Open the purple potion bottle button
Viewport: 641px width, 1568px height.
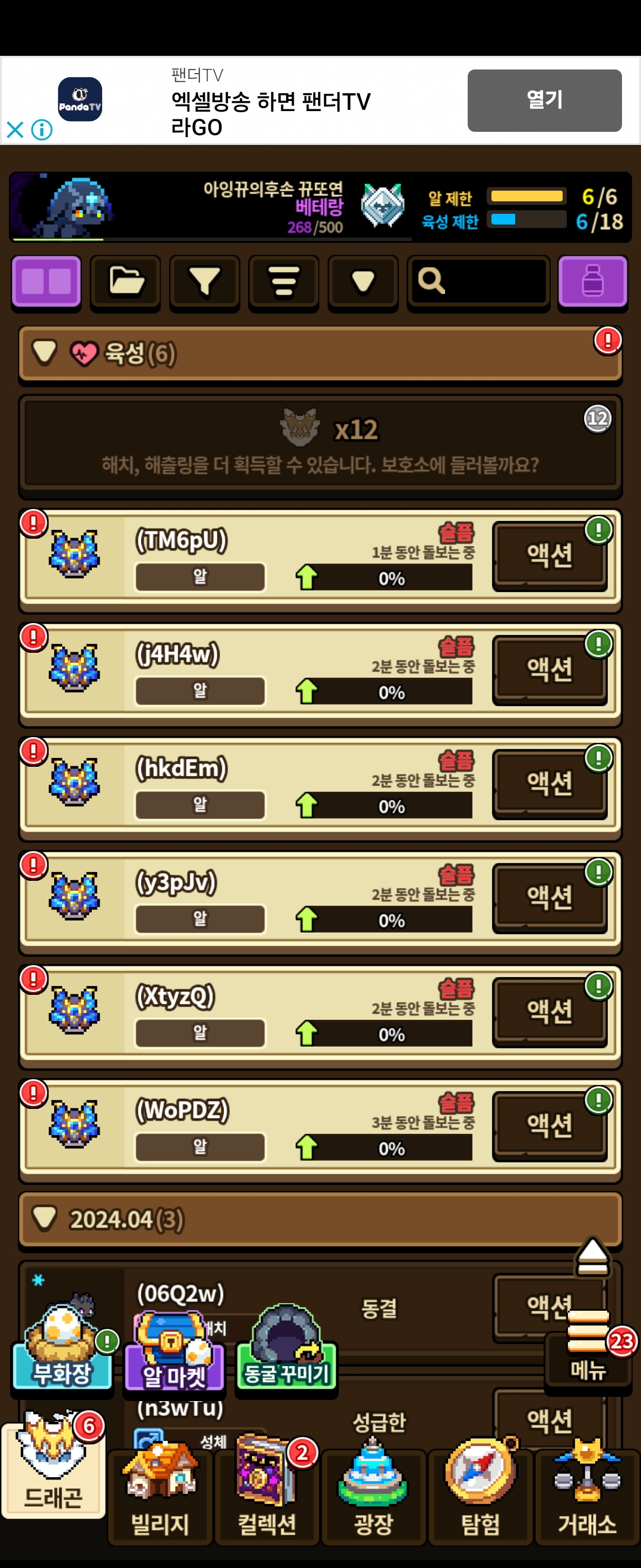point(592,282)
